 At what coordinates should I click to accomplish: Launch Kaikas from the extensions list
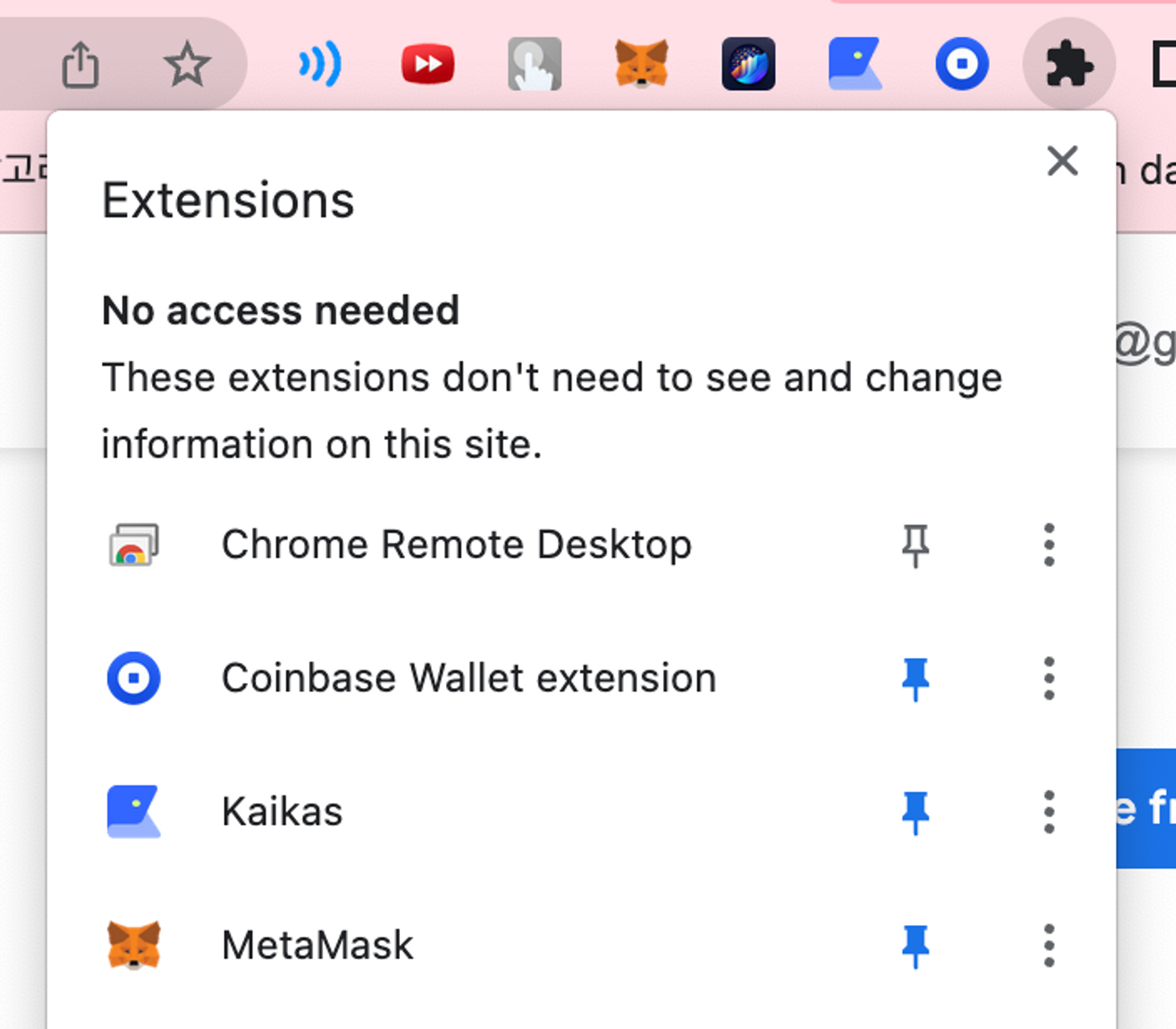click(x=281, y=811)
